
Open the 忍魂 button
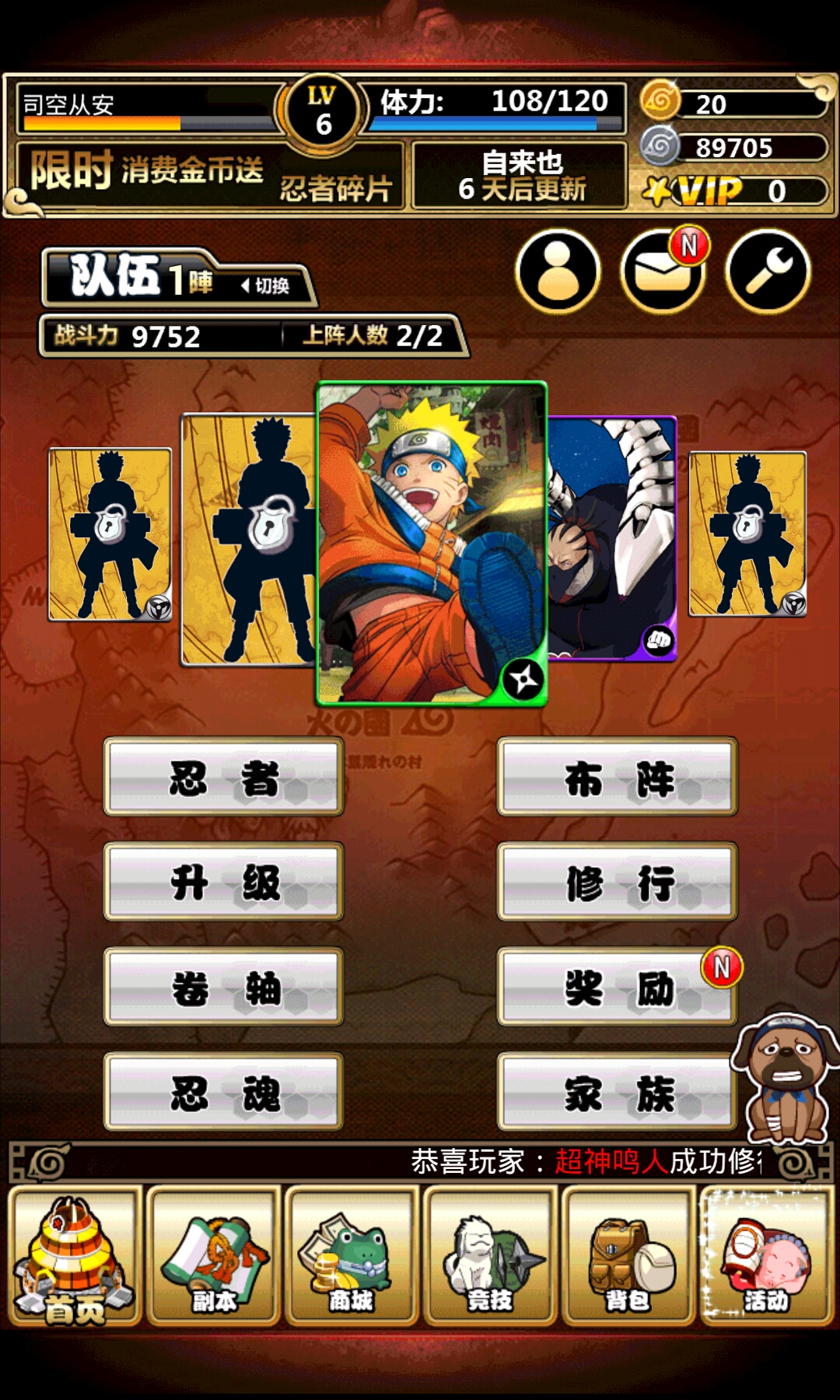(224, 1092)
